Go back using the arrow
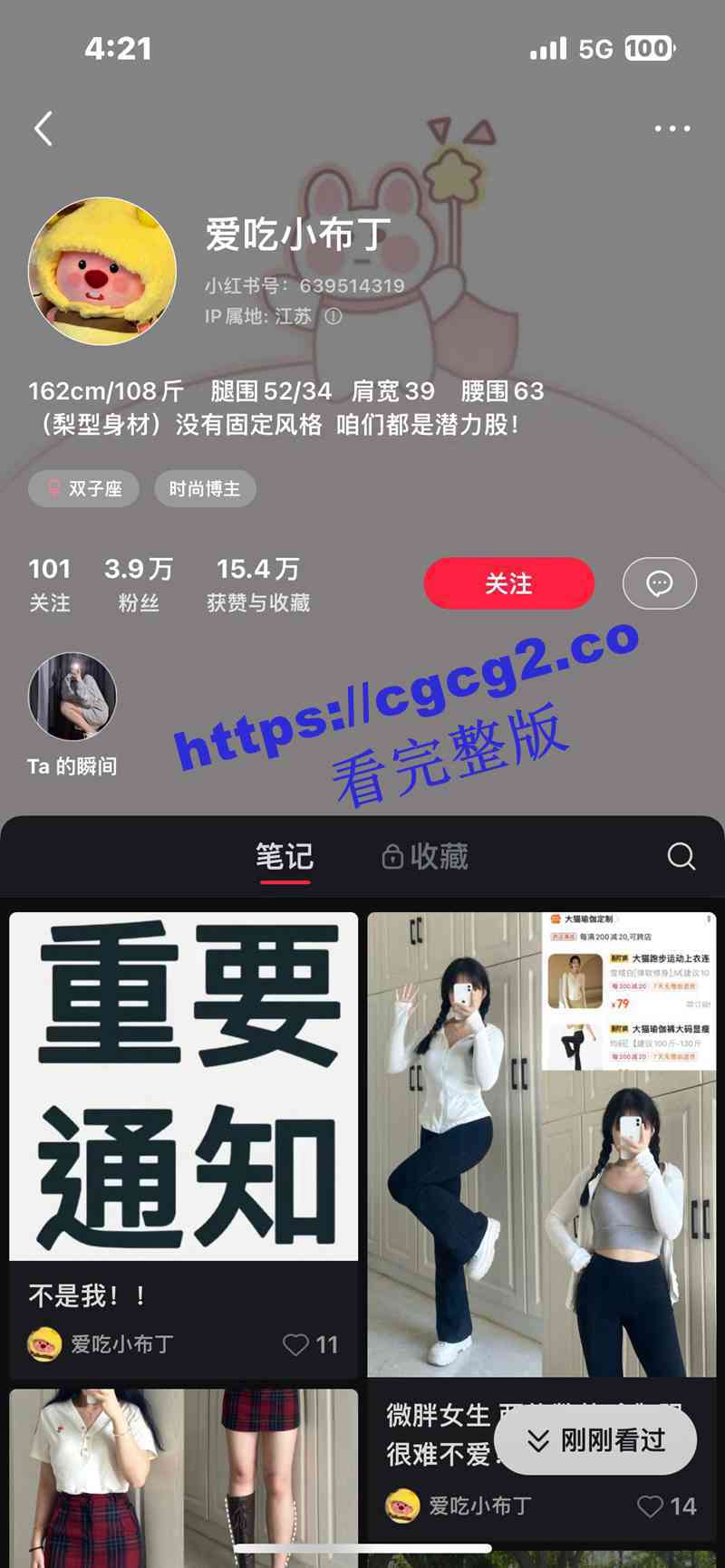 pos(43,129)
